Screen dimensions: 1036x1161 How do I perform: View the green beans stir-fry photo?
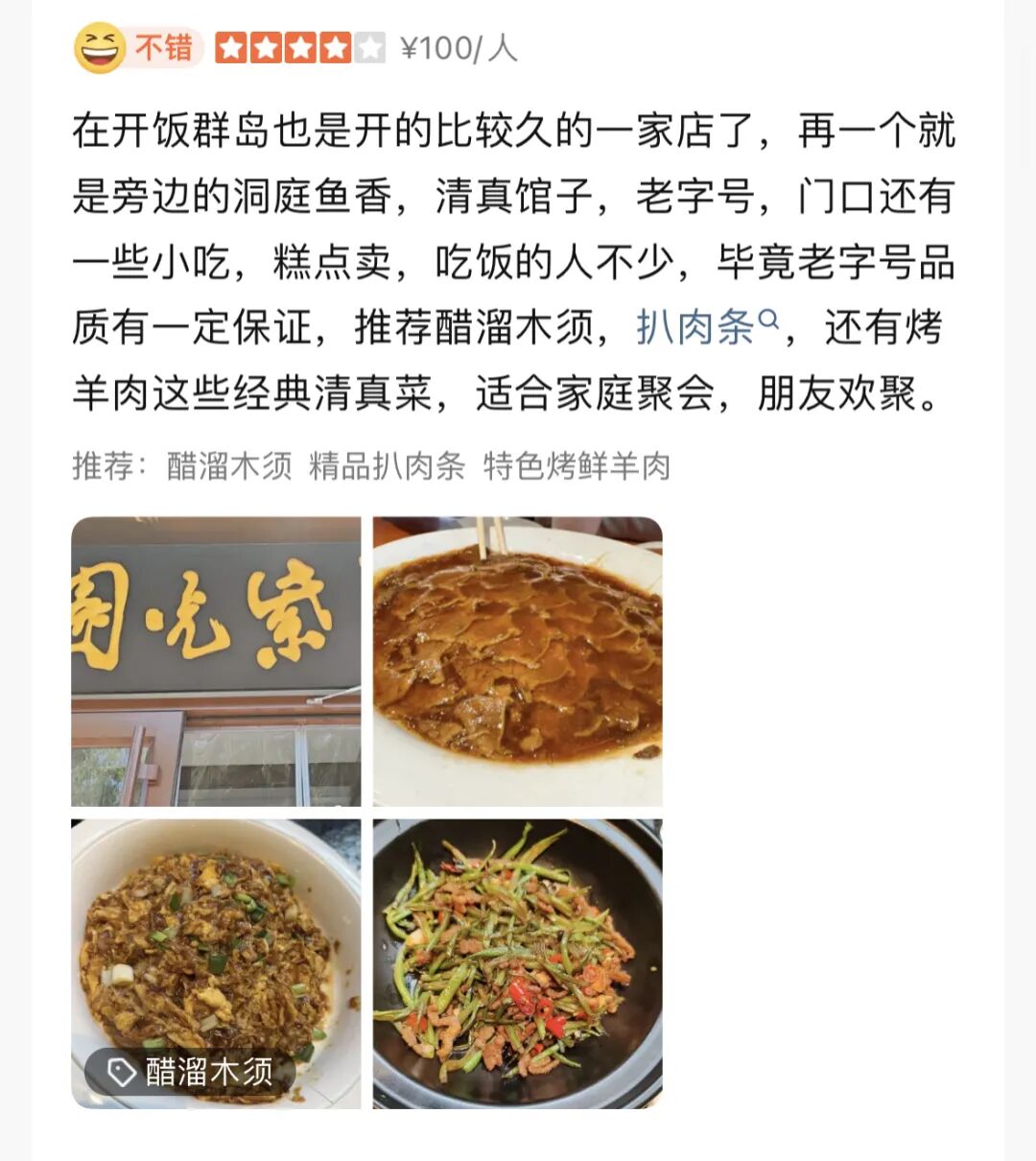(x=517, y=963)
